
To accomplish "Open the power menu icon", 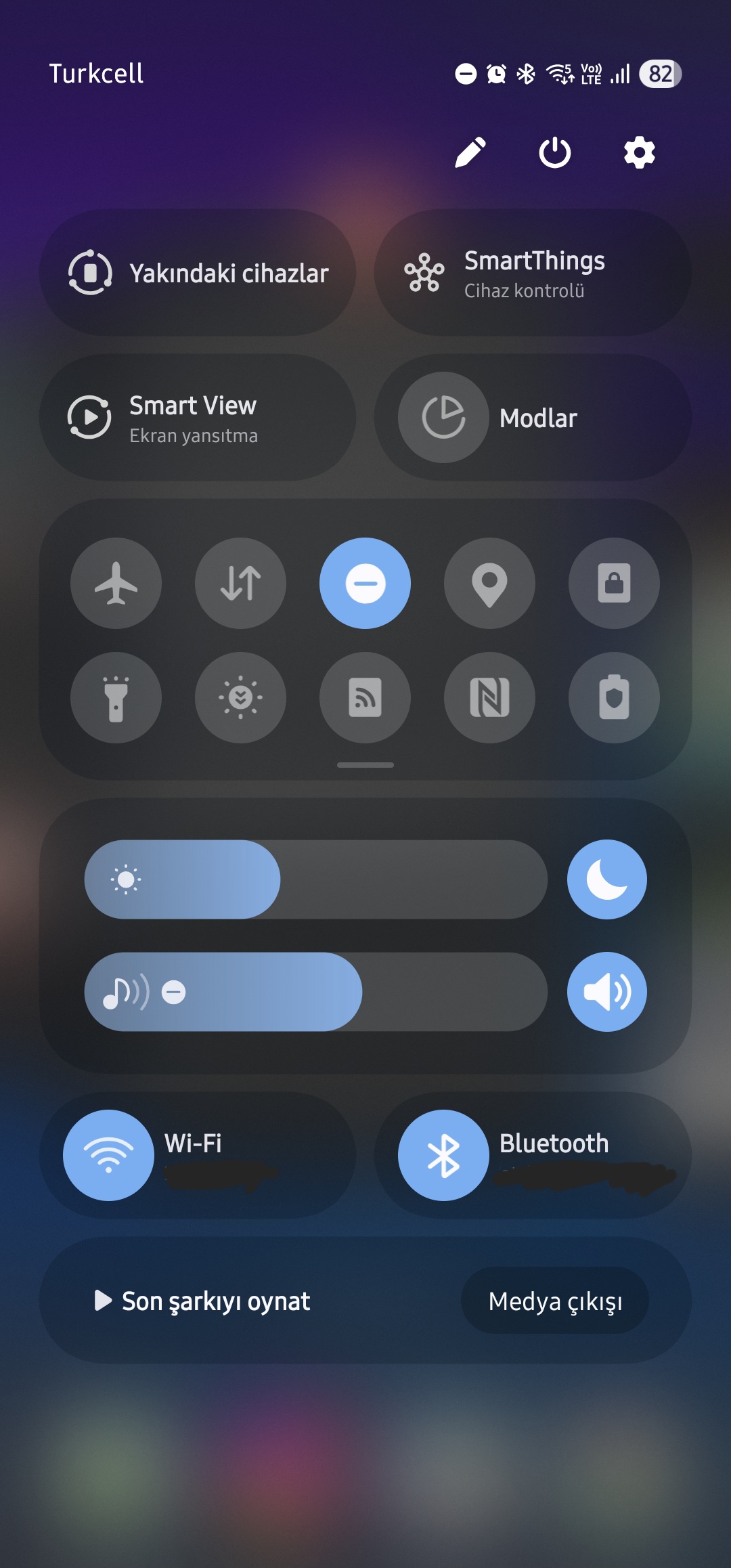I will click(x=555, y=152).
